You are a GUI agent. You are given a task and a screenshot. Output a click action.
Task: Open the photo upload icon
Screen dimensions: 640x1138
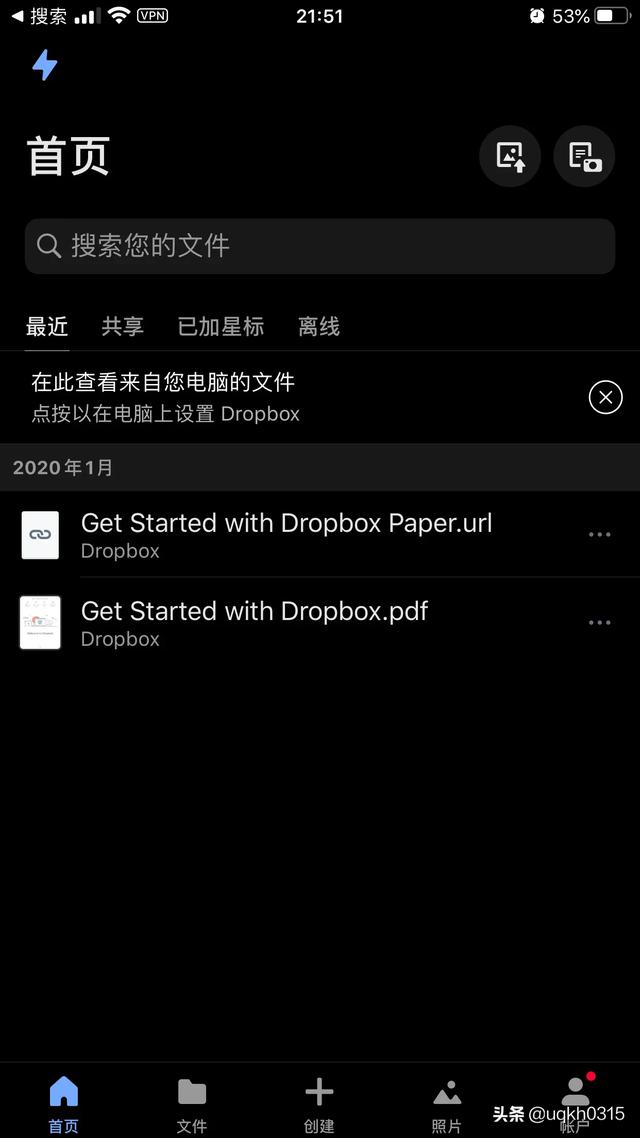(510, 156)
